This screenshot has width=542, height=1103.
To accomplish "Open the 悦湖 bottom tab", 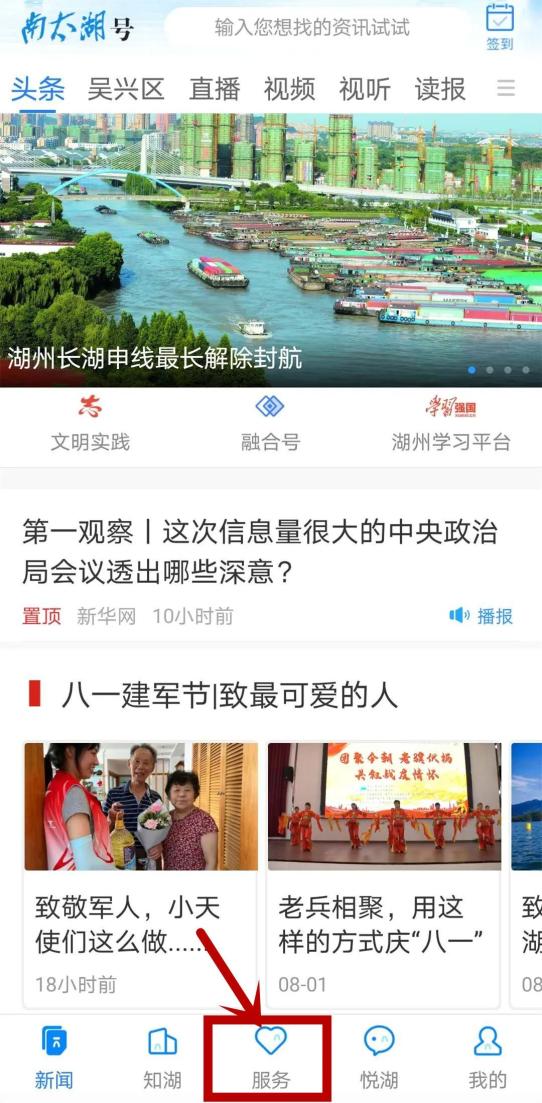I will (x=379, y=1059).
